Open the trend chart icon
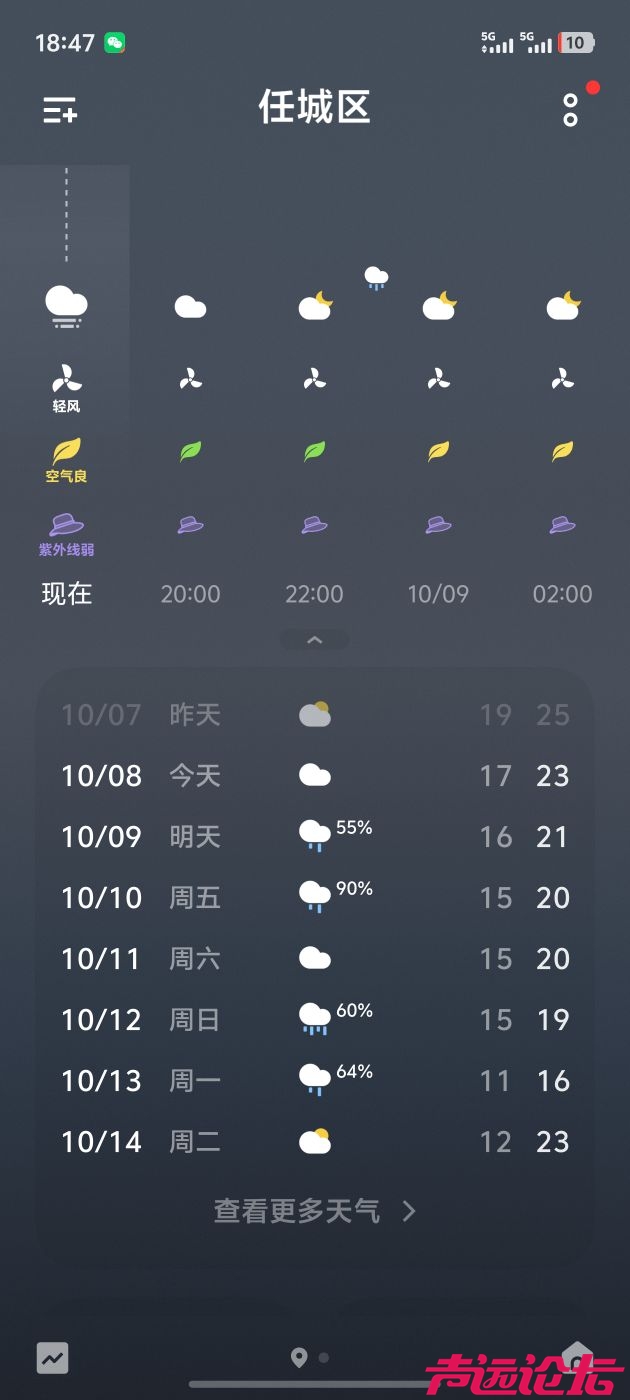Image resolution: width=630 pixels, height=1400 pixels. (x=53, y=1357)
